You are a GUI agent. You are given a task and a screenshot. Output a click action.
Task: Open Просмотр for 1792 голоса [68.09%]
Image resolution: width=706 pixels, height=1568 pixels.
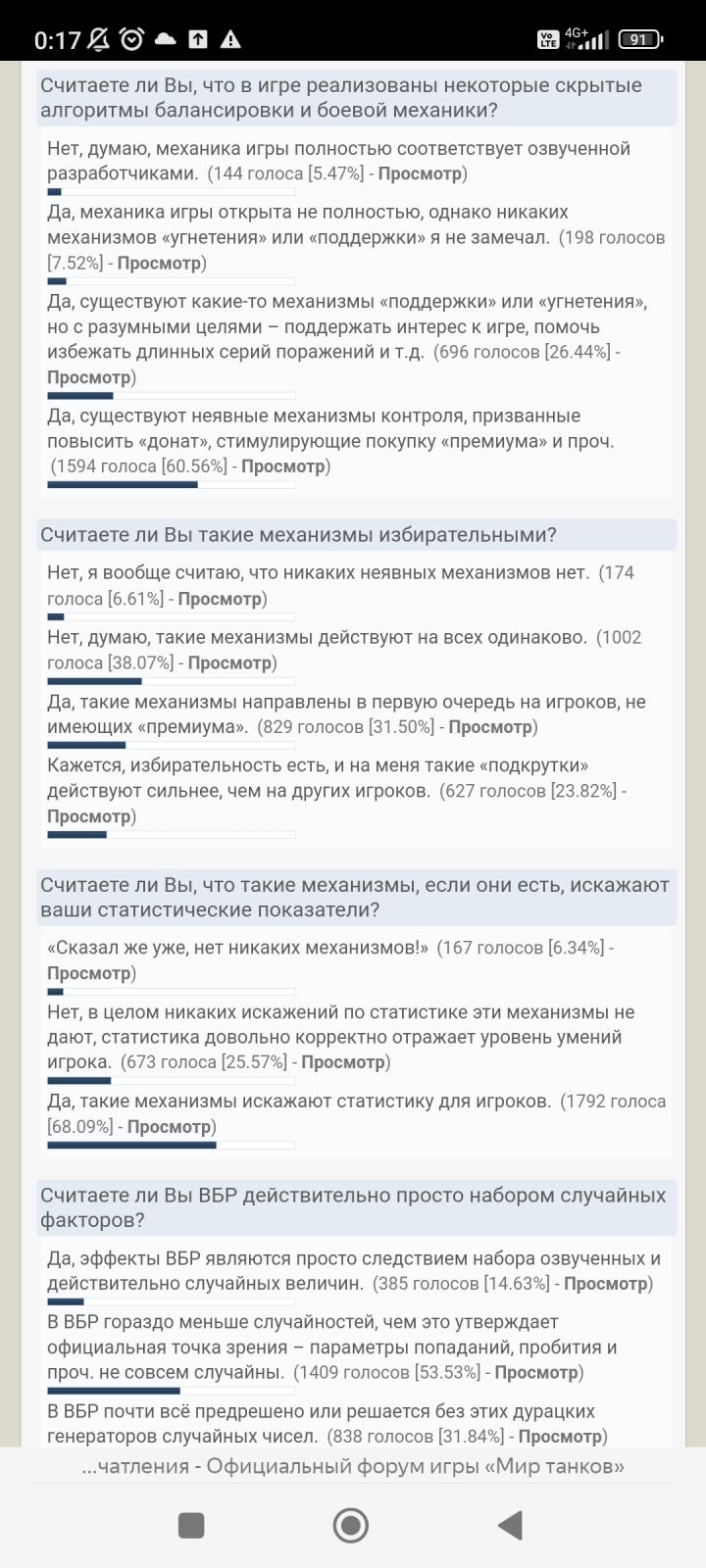pyautogui.click(x=169, y=1127)
